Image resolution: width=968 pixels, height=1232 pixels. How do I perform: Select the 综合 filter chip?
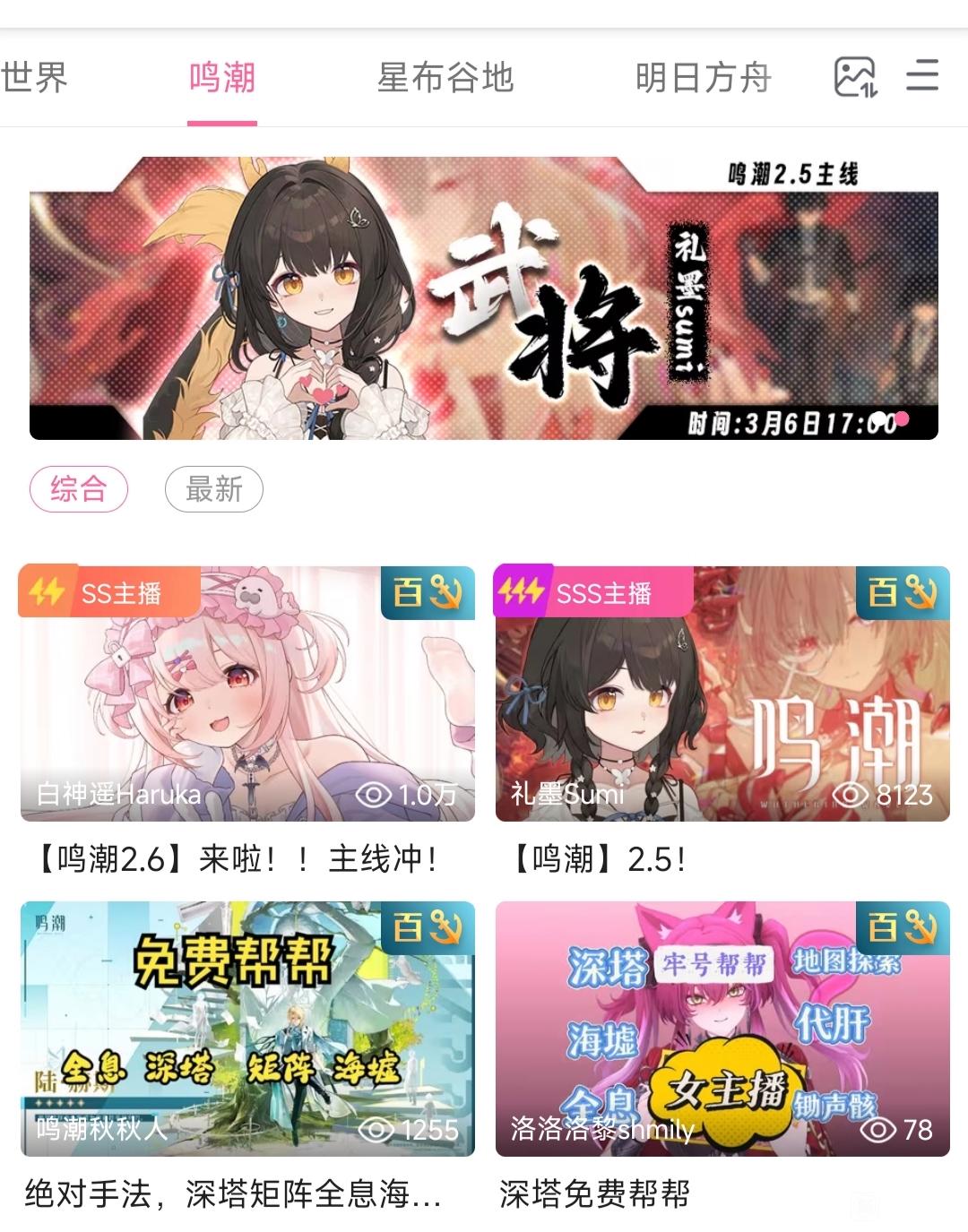[x=79, y=489]
